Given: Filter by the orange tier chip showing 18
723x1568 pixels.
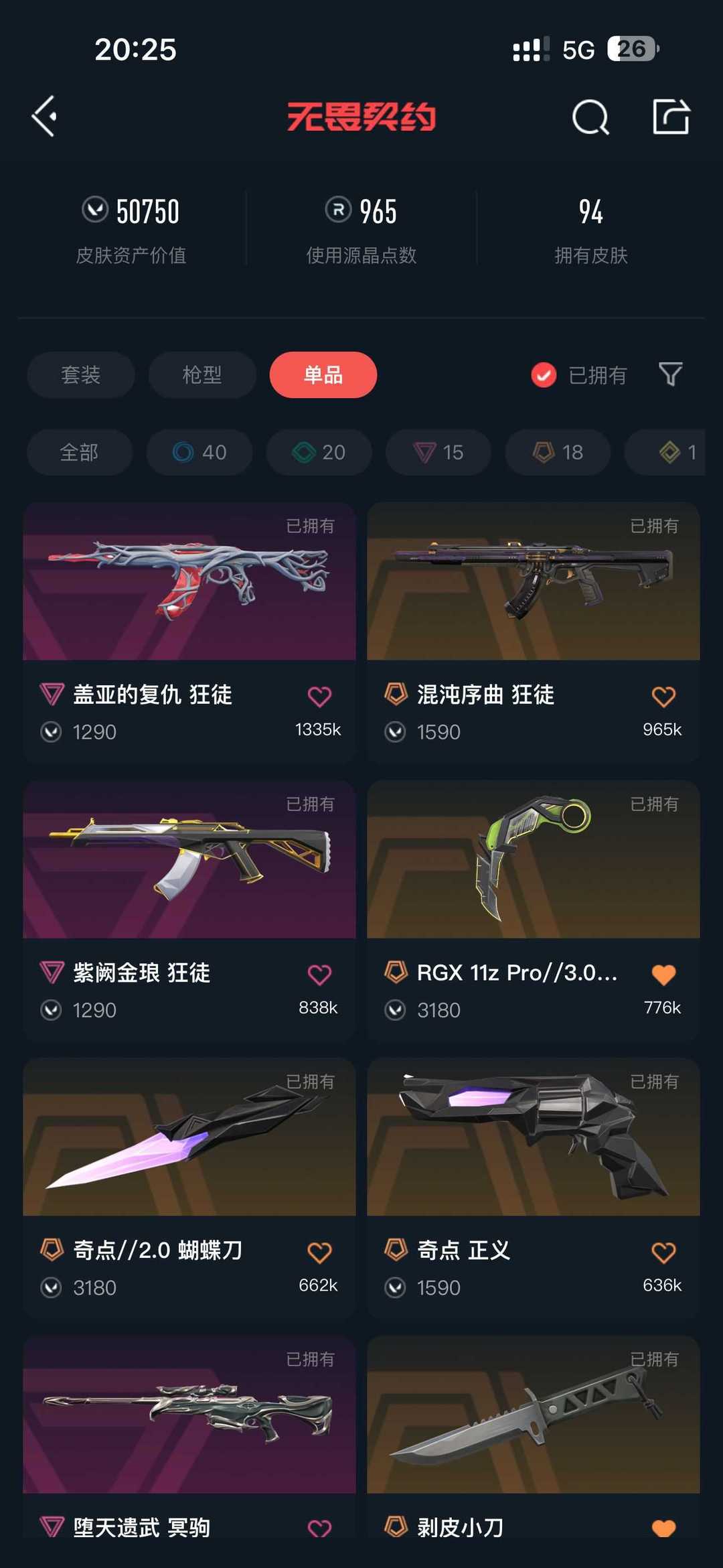Looking at the screenshot, I should [x=558, y=452].
